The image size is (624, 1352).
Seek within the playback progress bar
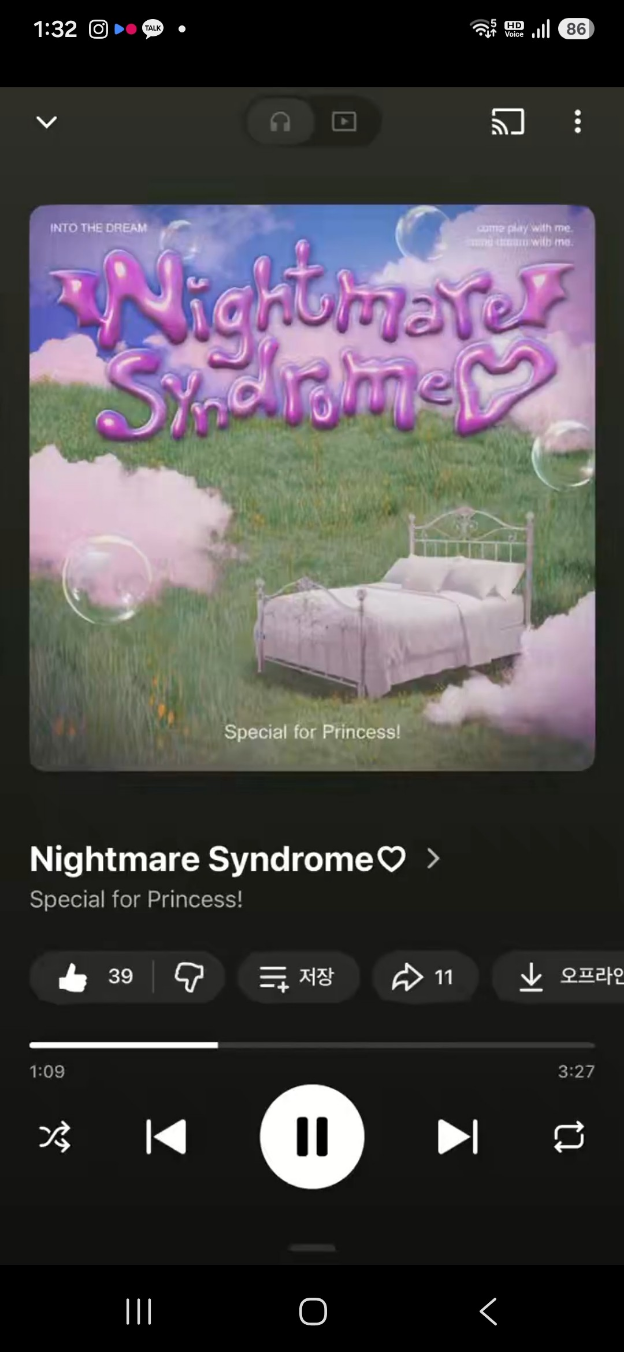click(x=312, y=1045)
